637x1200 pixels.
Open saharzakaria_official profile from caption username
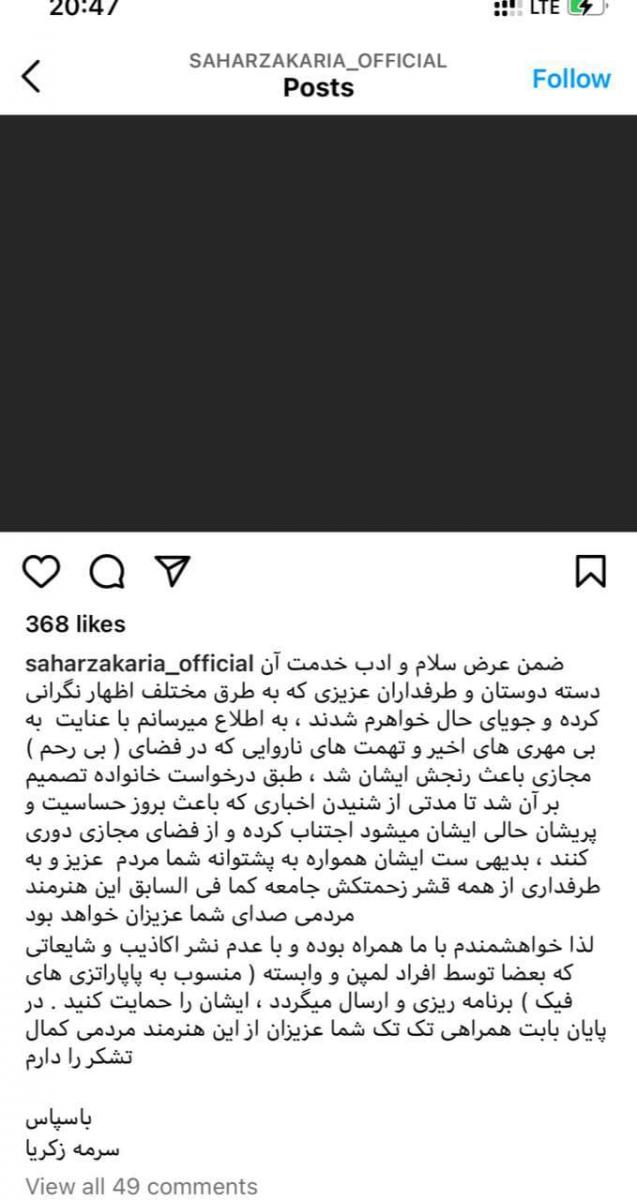[x=138, y=664]
